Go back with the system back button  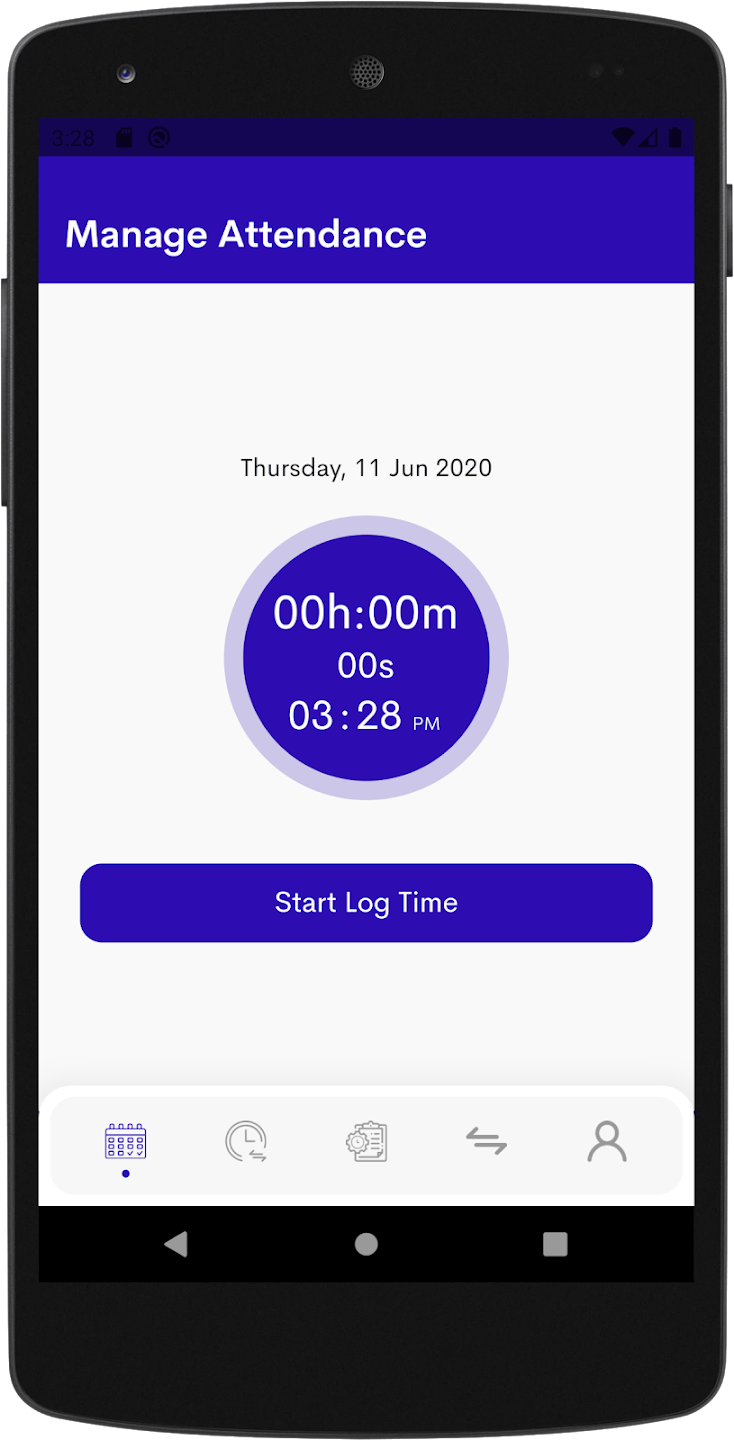pos(176,1244)
